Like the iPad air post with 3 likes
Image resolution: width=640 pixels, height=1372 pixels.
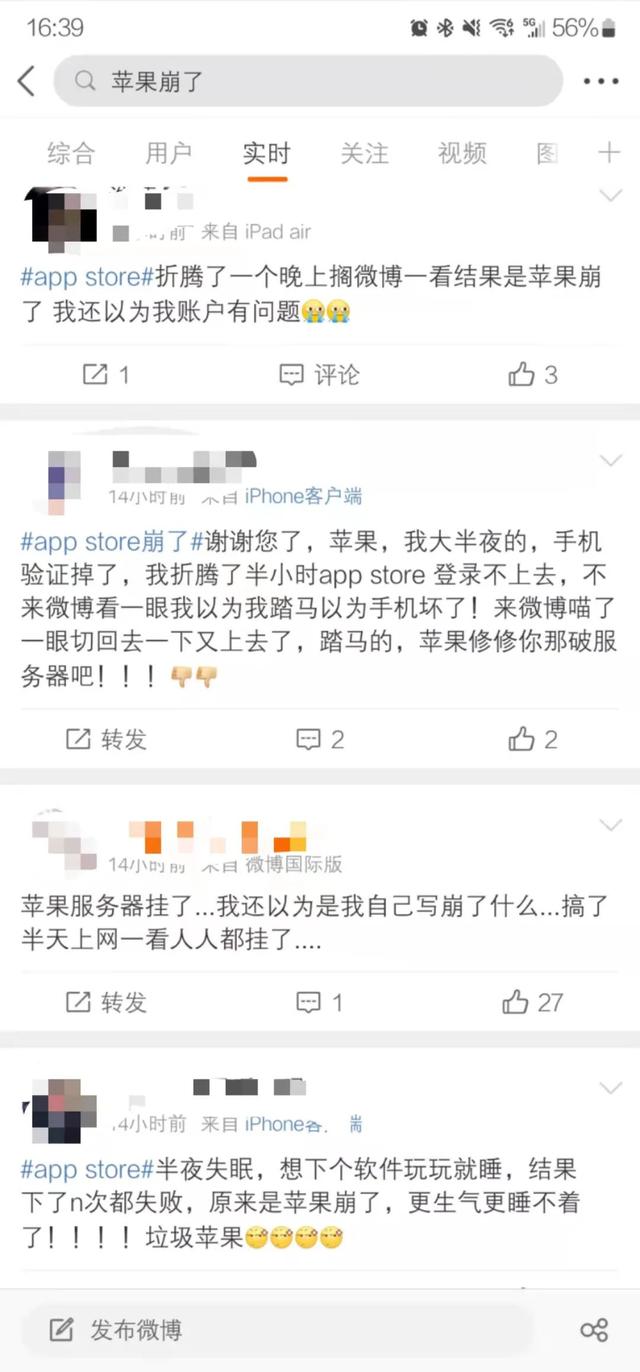point(533,375)
